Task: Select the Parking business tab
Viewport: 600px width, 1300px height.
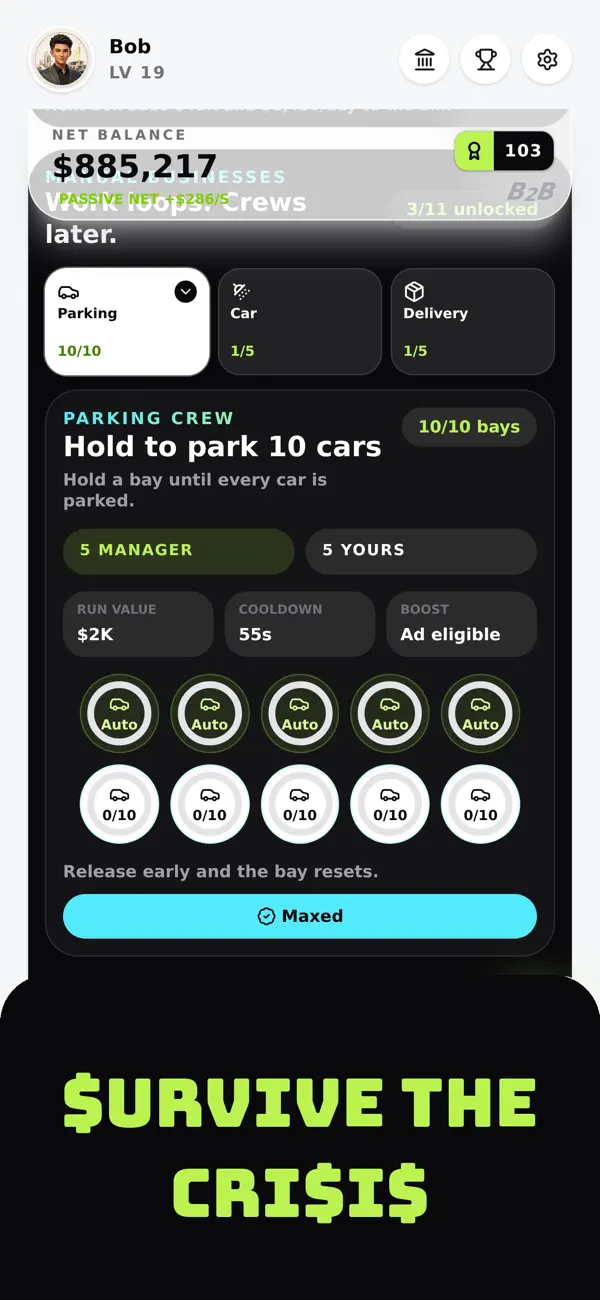Action: click(x=127, y=321)
